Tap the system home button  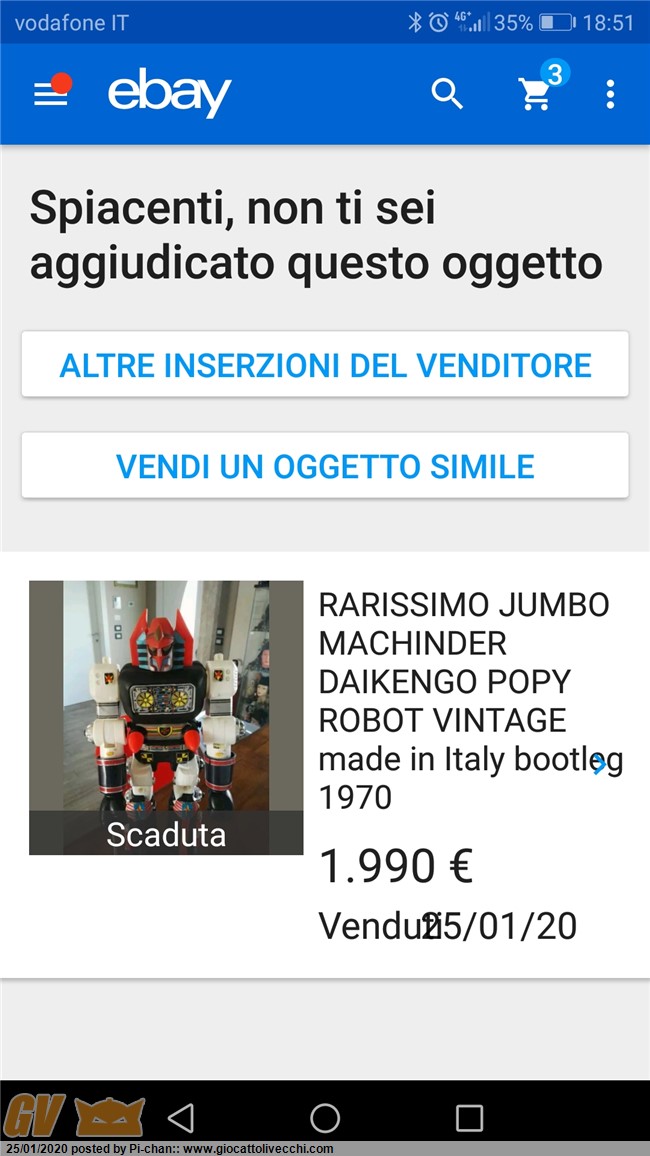pyautogui.click(x=325, y=1117)
